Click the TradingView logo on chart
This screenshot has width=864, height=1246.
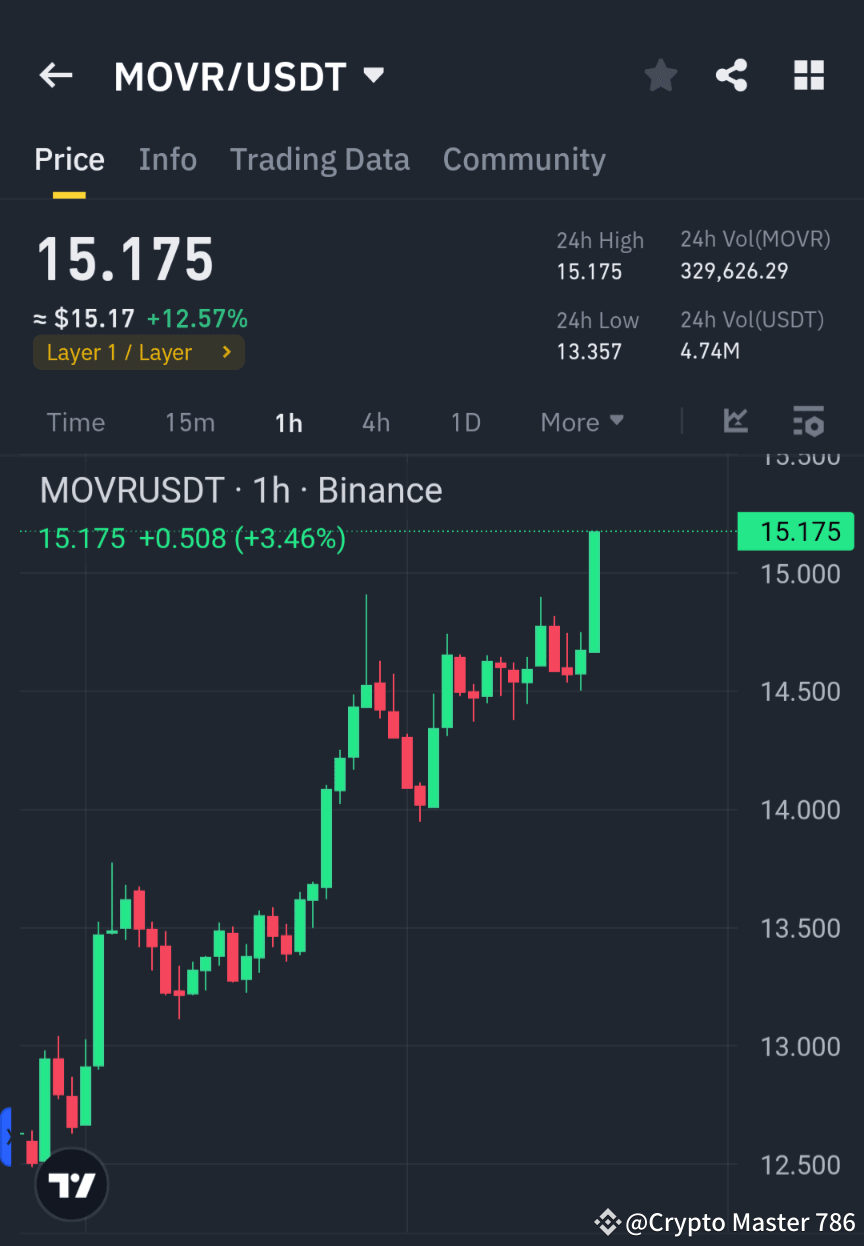tap(70, 1183)
